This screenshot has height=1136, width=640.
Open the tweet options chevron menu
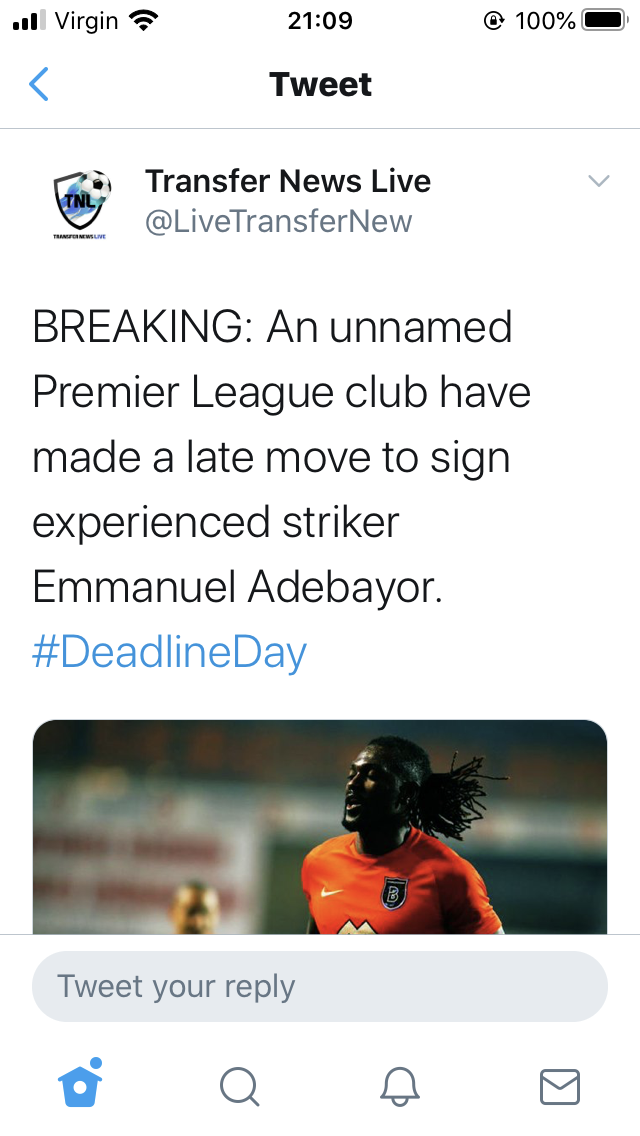(x=599, y=181)
